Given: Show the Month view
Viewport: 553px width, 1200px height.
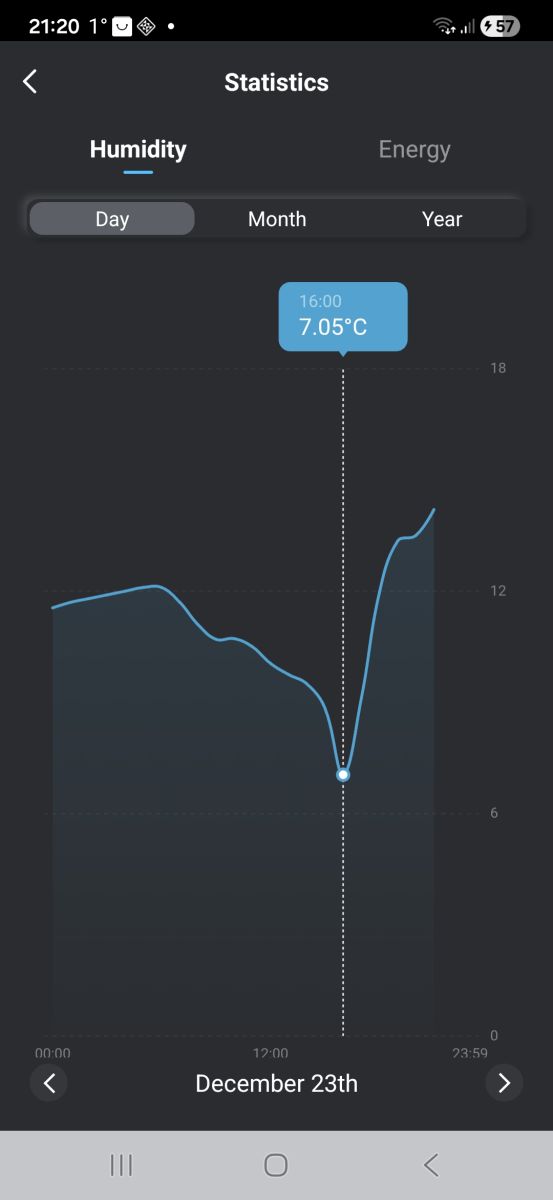Looking at the screenshot, I should tap(277, 219).
